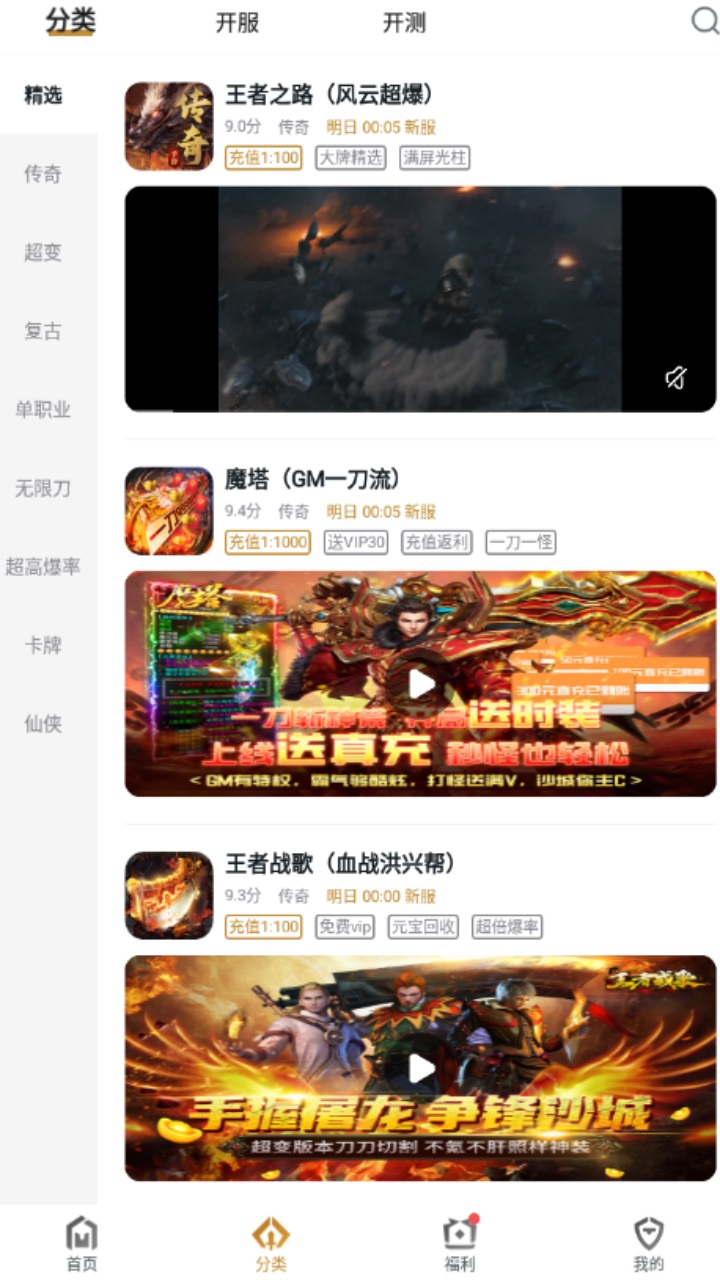Open the 王者战歌（血战洪兴帮）game listing

tap(340, 864)
